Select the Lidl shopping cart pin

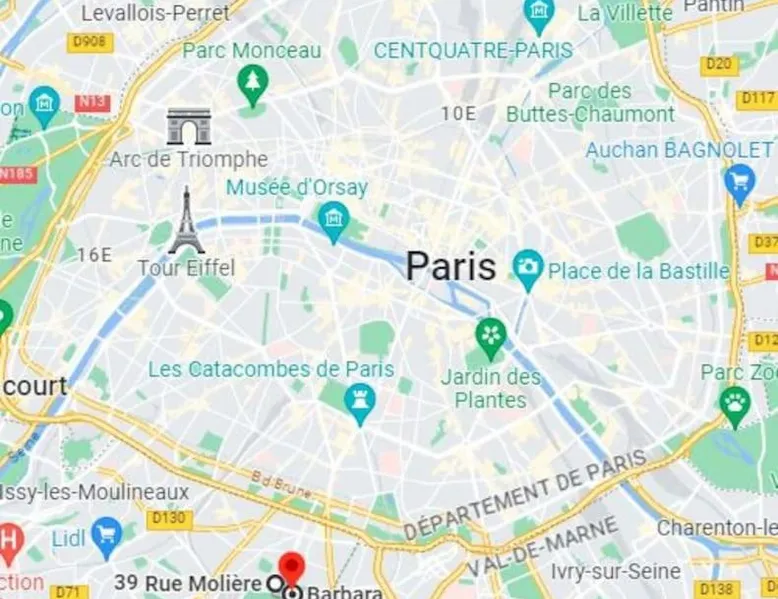click(x=105, y=535)
